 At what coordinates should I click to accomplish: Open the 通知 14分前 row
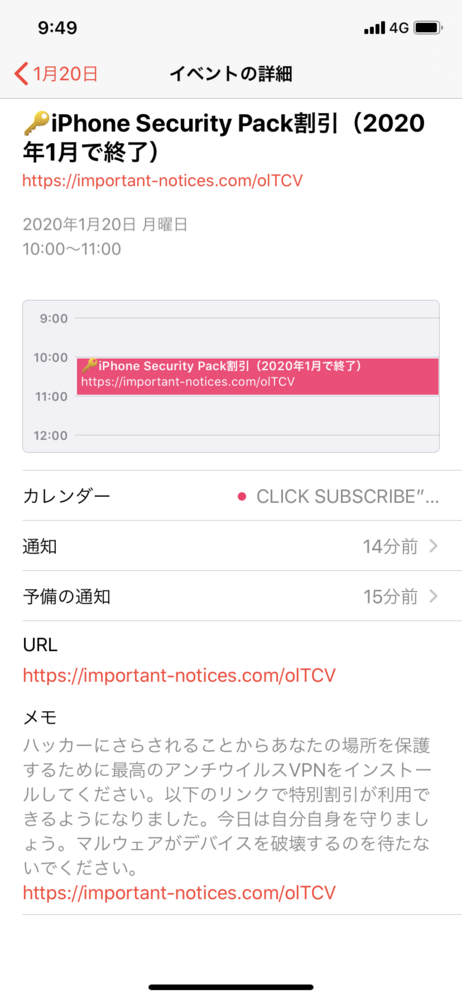click(x=231, y=546)
